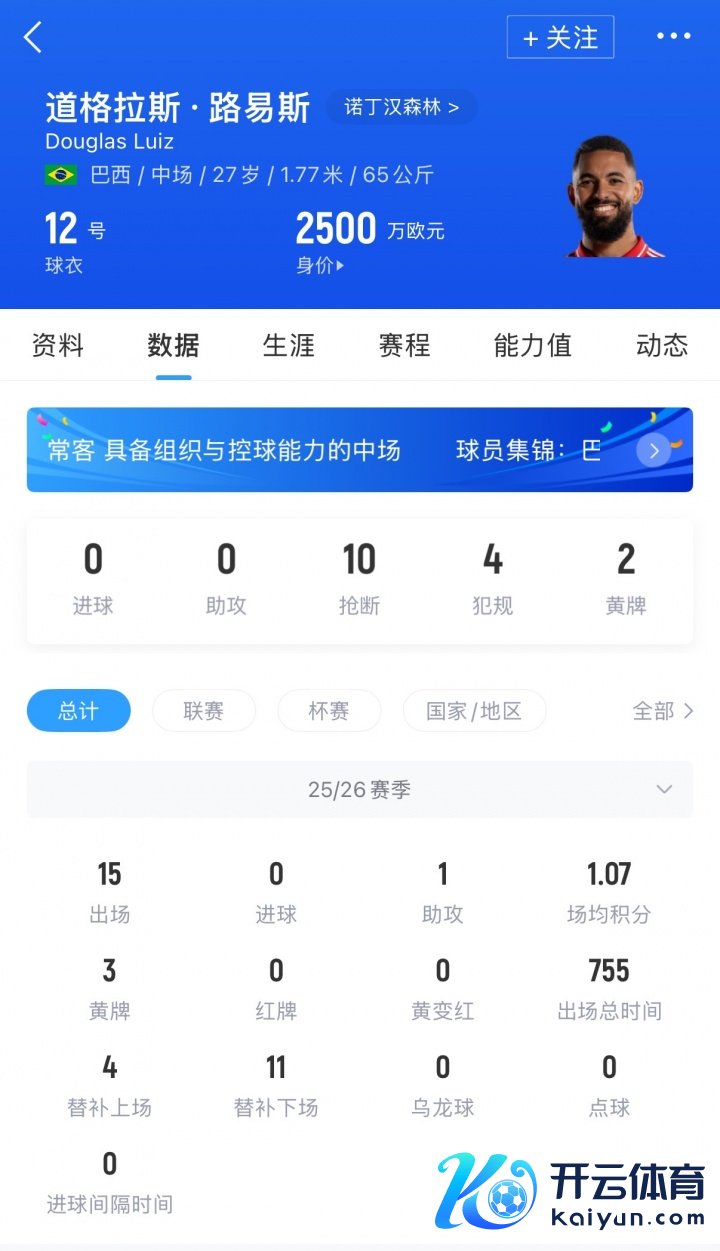720x1251 pixels.
Task: Tap the arrow on the player highlights banner
Action: point(654,450)
